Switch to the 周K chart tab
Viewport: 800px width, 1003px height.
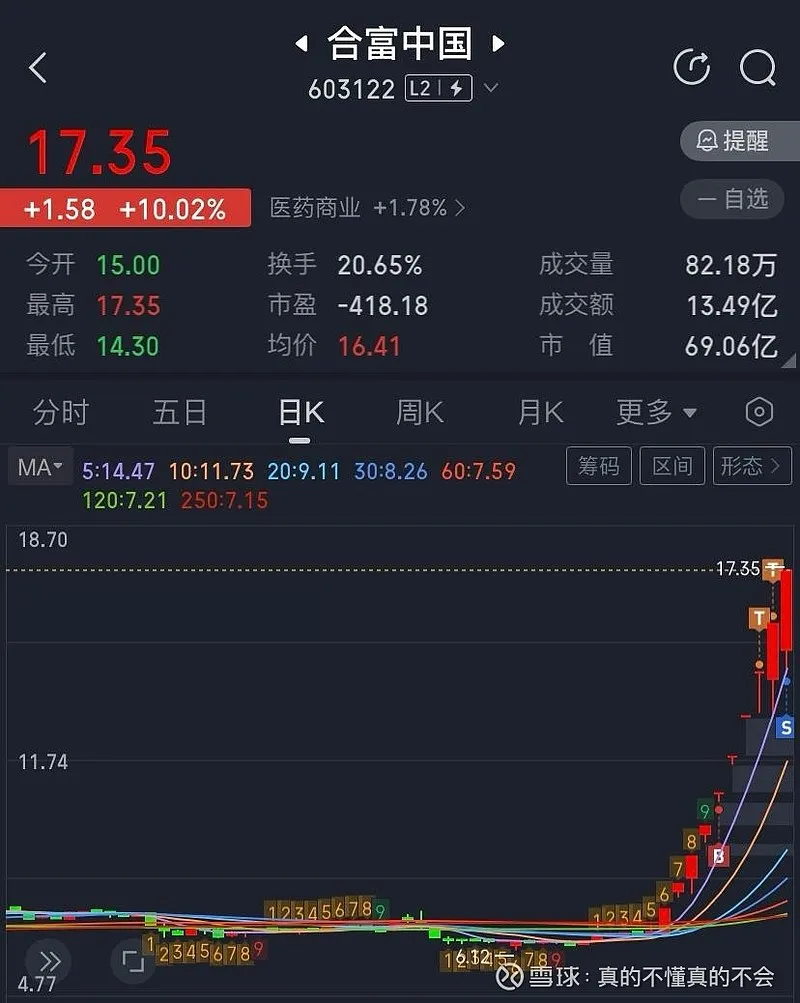point(420,412)
